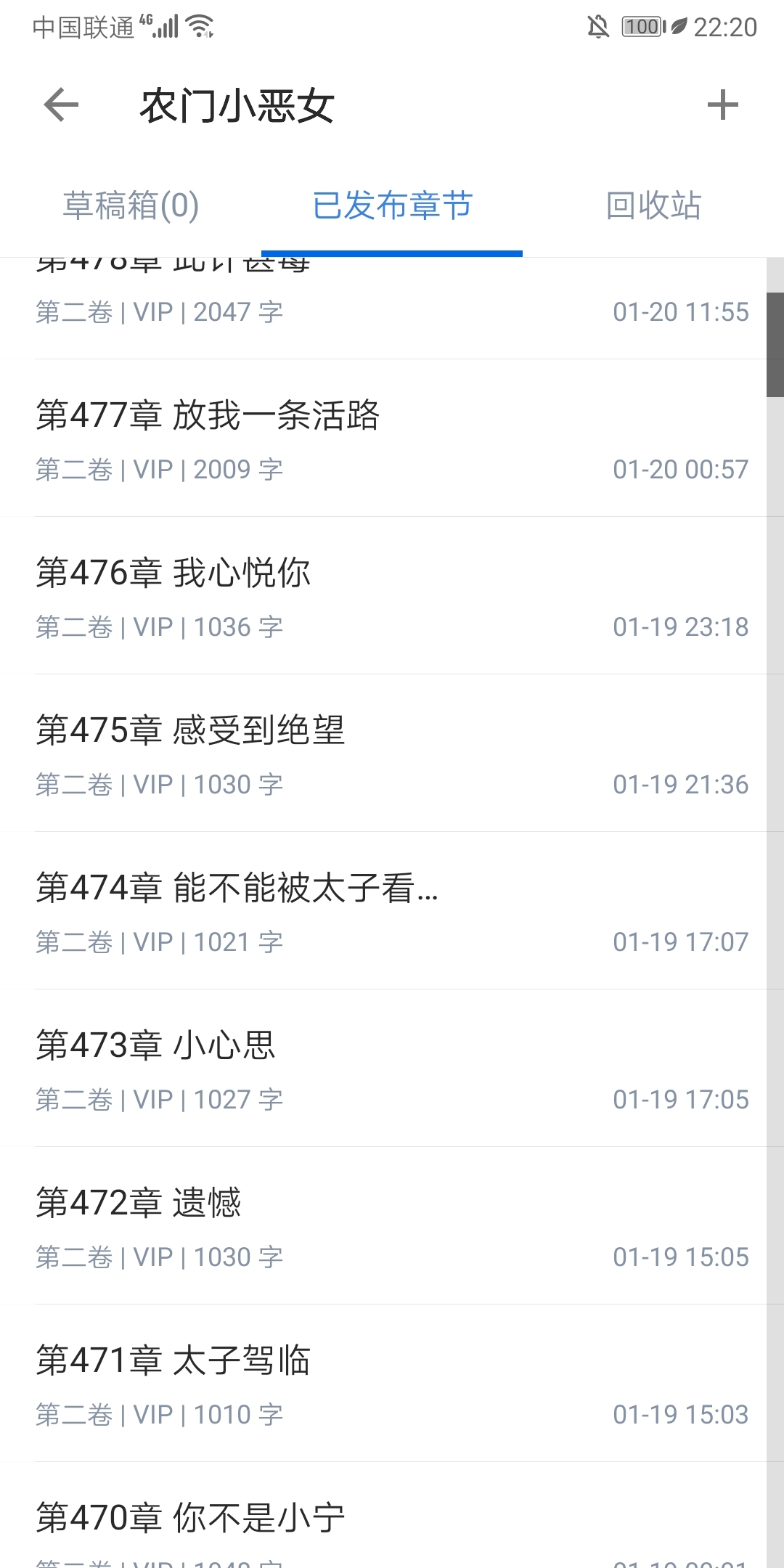View chapter 第471章 太子驾临
Image resolution: width=784 pixels, height=1568 pixels.
point(392,1384)
